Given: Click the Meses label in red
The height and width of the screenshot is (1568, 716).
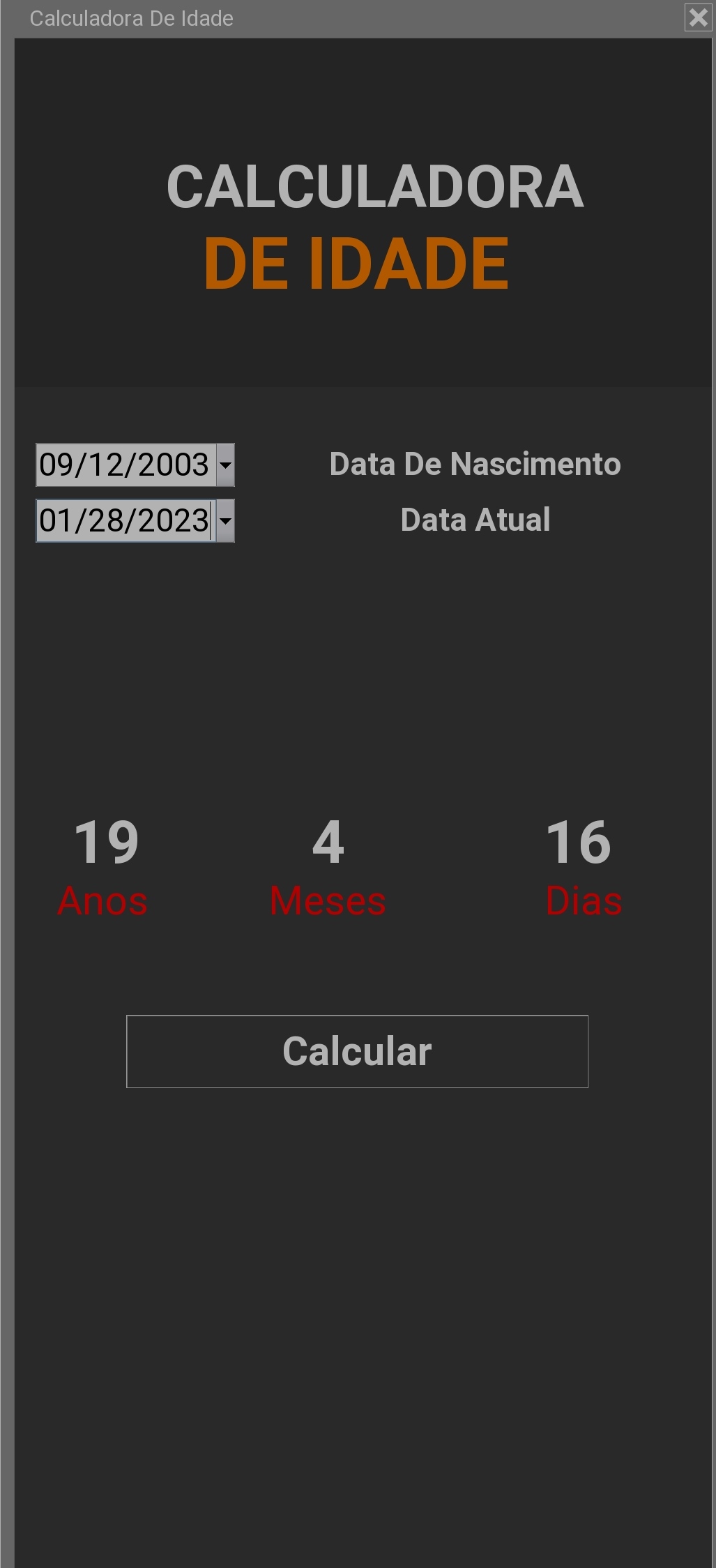Looking at the screenshot, I should pos(327,900).
